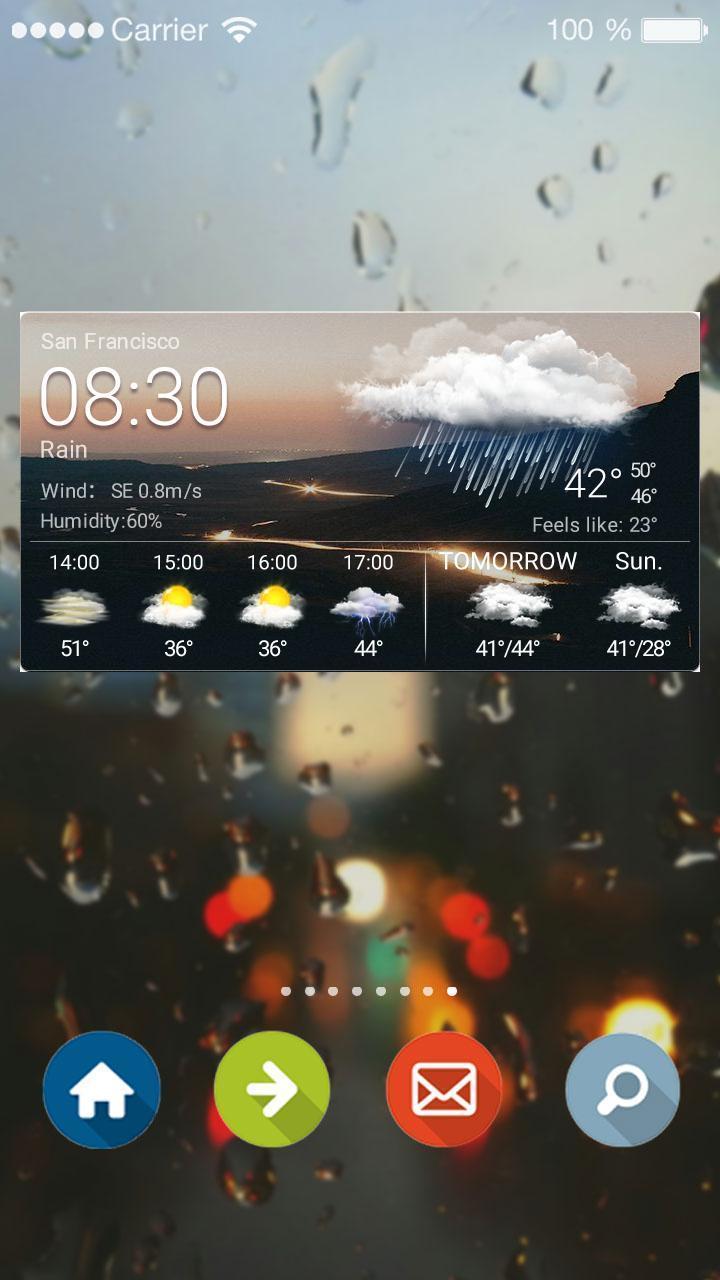The width and height of the screenshot is (720, 1280).
Task: Open the blue home icon in the dock
Action: click(101, 1090)
